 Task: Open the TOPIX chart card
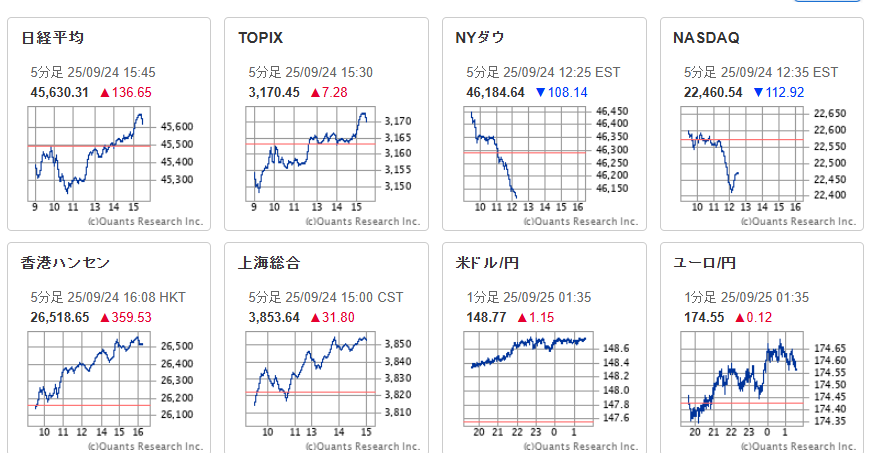point(325,124)
